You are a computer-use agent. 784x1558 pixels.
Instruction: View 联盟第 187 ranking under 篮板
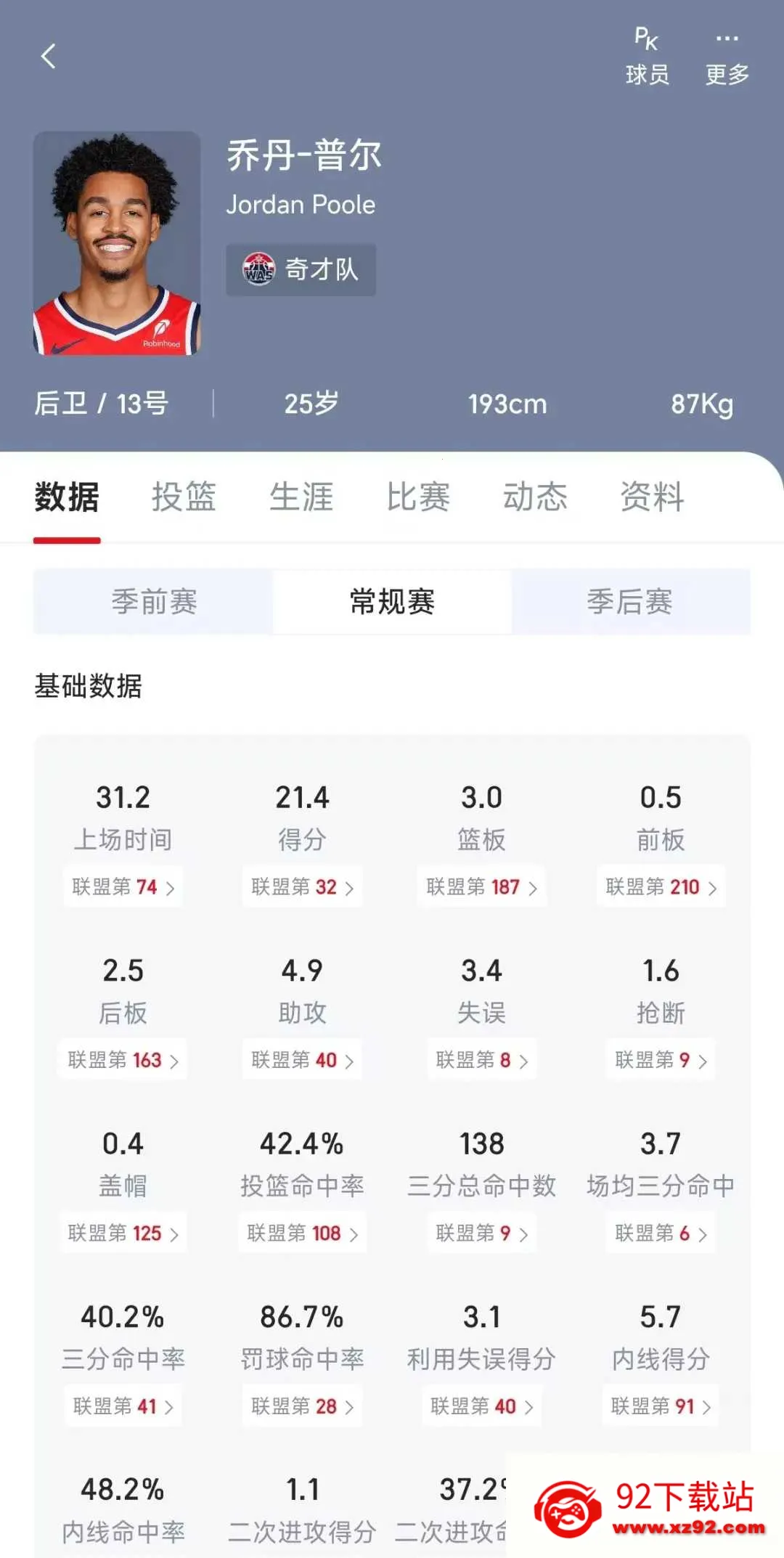481,887
